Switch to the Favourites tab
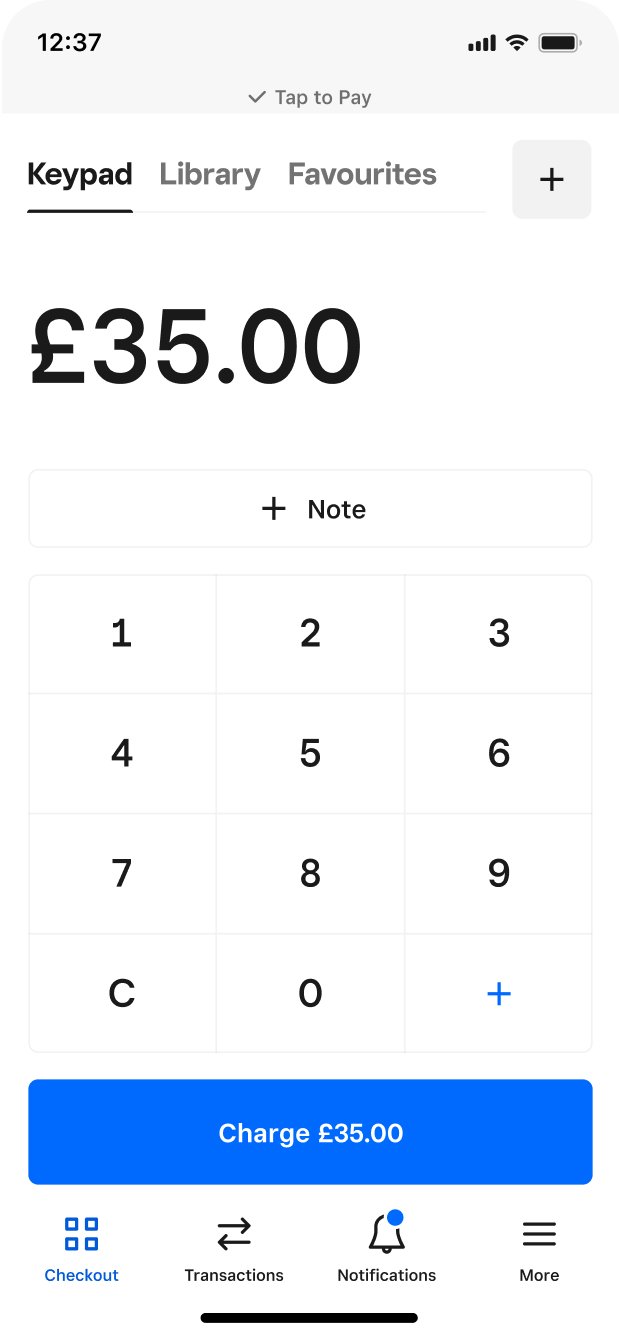This screenshot has height=1336, width=619. pos(362,175)
